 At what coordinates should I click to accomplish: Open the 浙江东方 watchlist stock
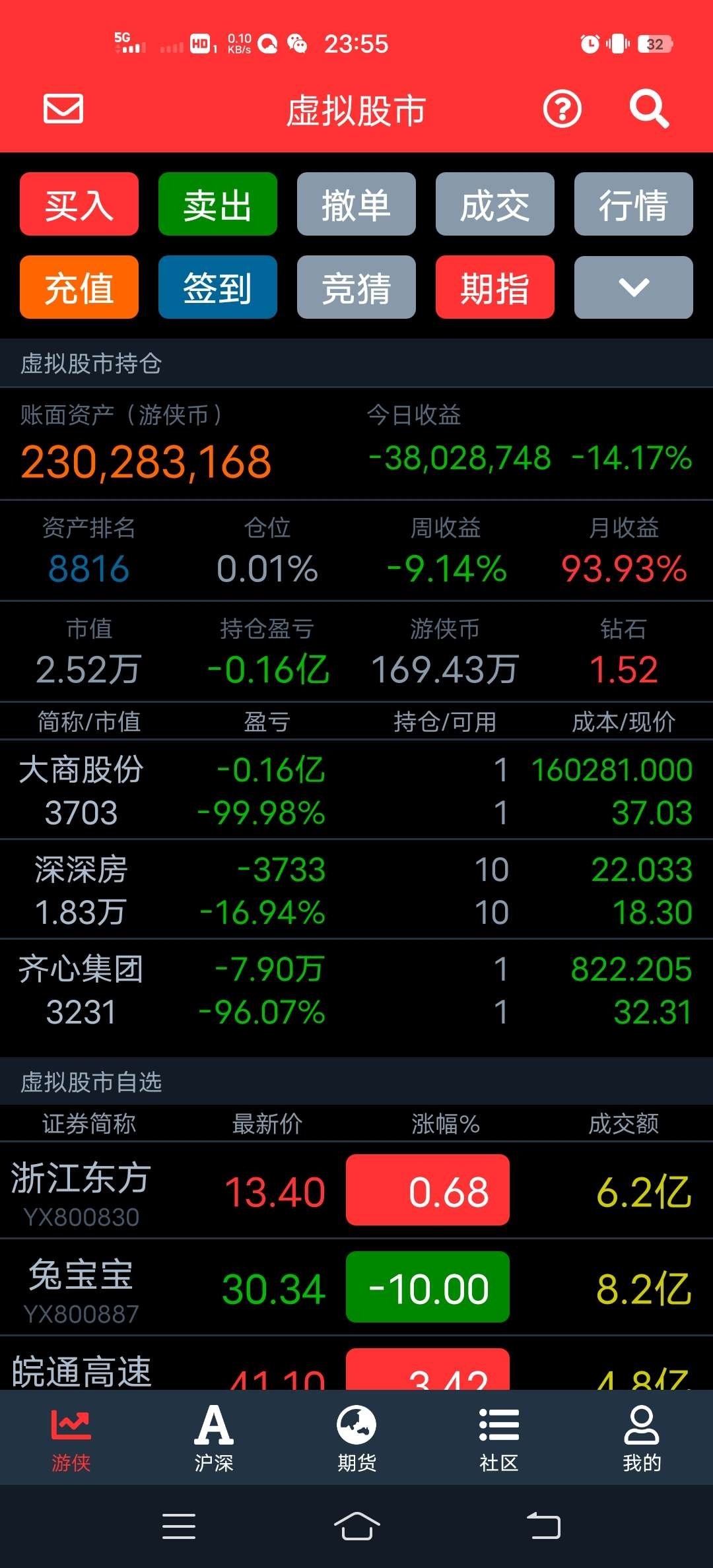(x=356, y=1191)
